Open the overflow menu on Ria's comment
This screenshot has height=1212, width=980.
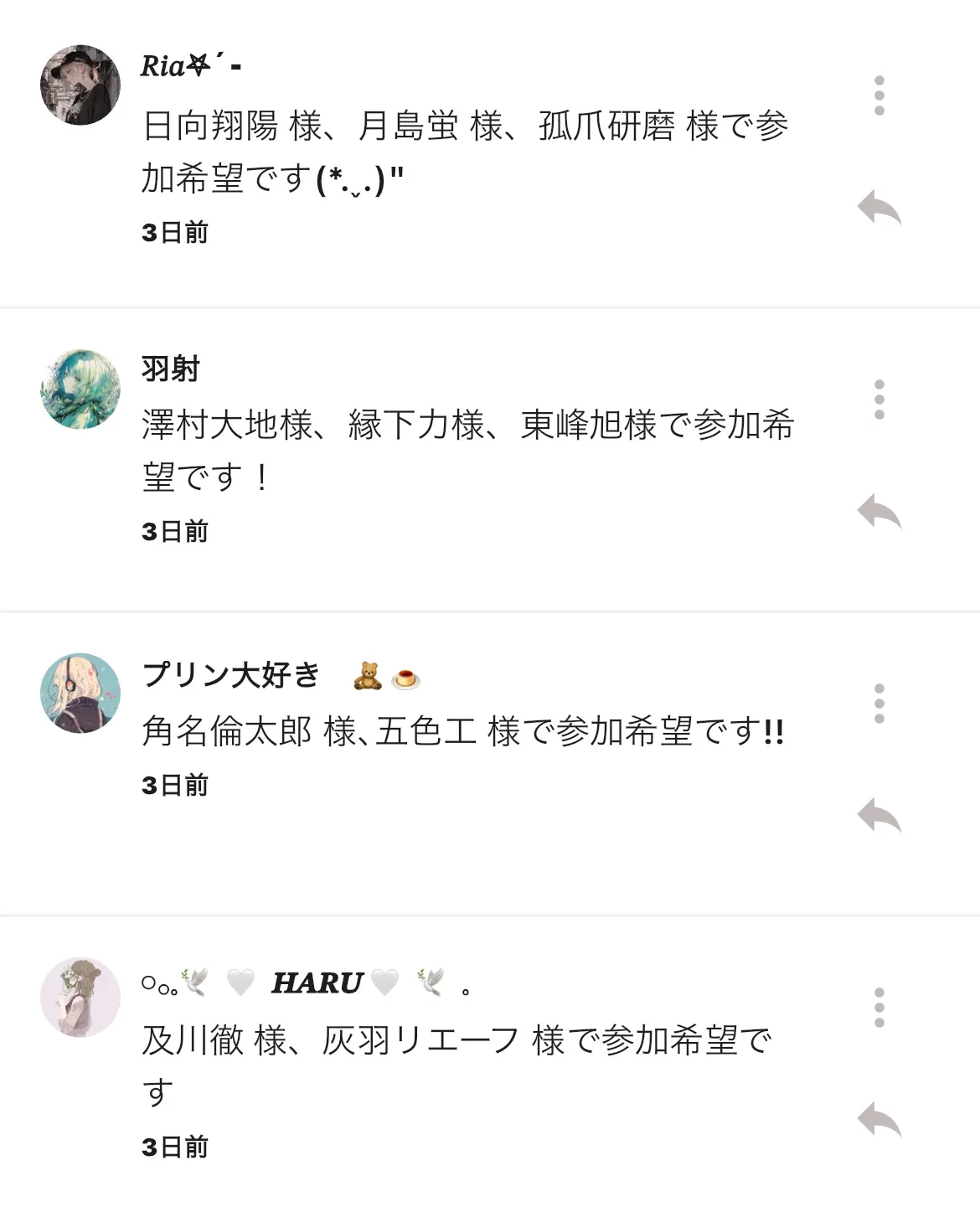click(879, 95)
